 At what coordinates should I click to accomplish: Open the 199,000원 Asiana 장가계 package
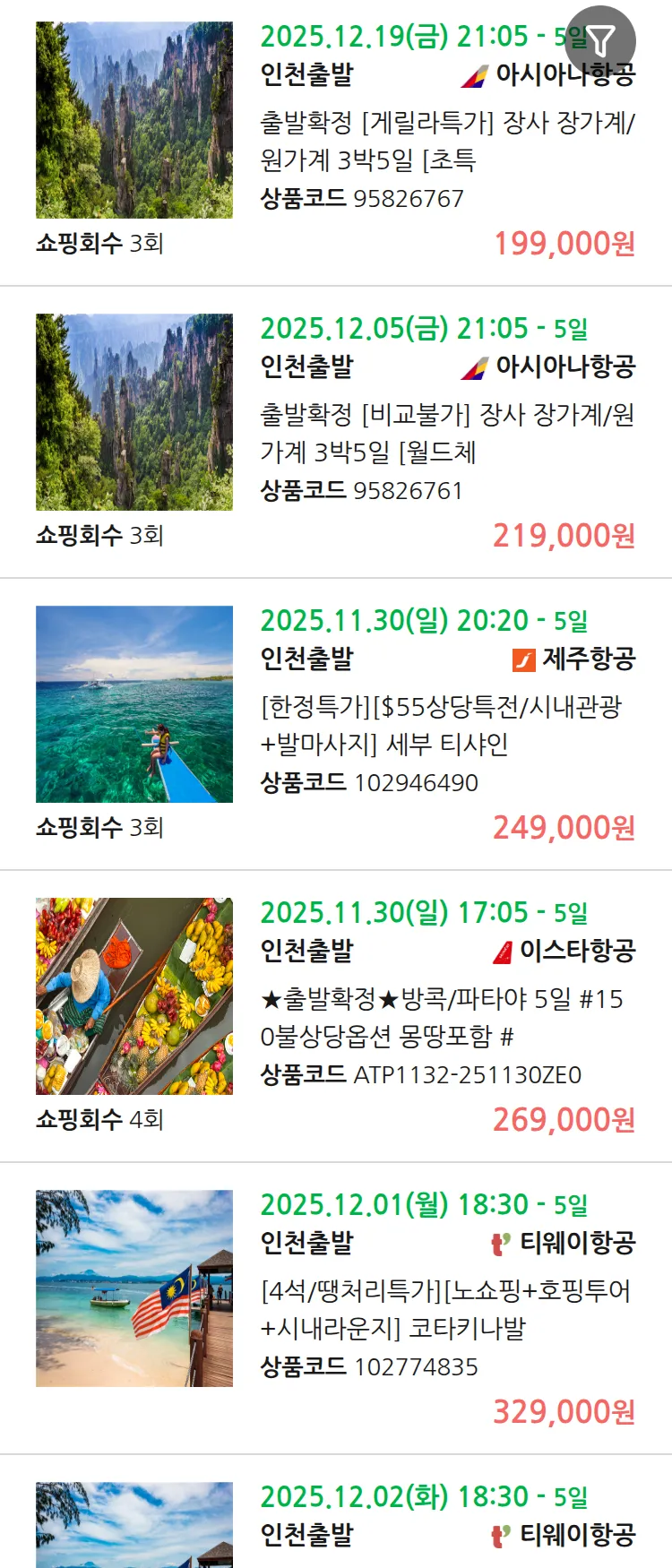pos(446,141)
